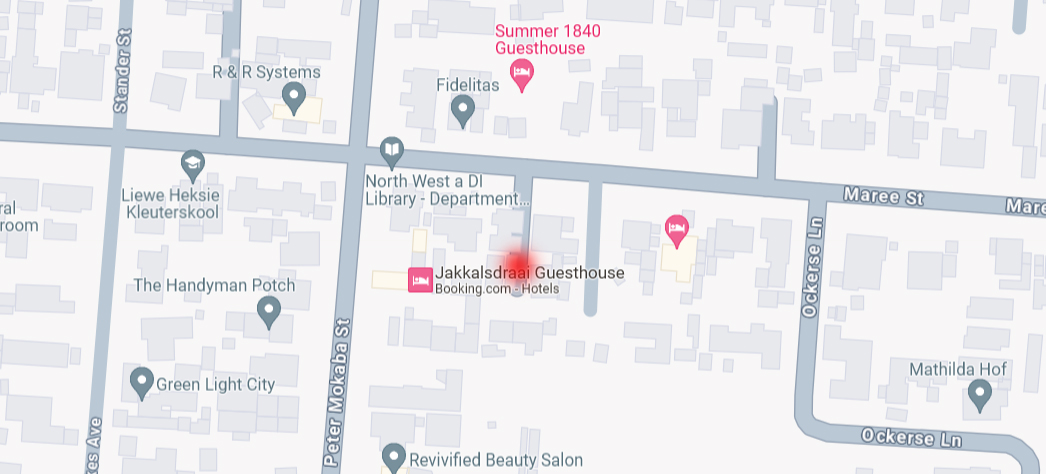Open the Revivified Beauty Salon pin
The height and width of the screenshot is (474, 1046).
click(394, 458)
